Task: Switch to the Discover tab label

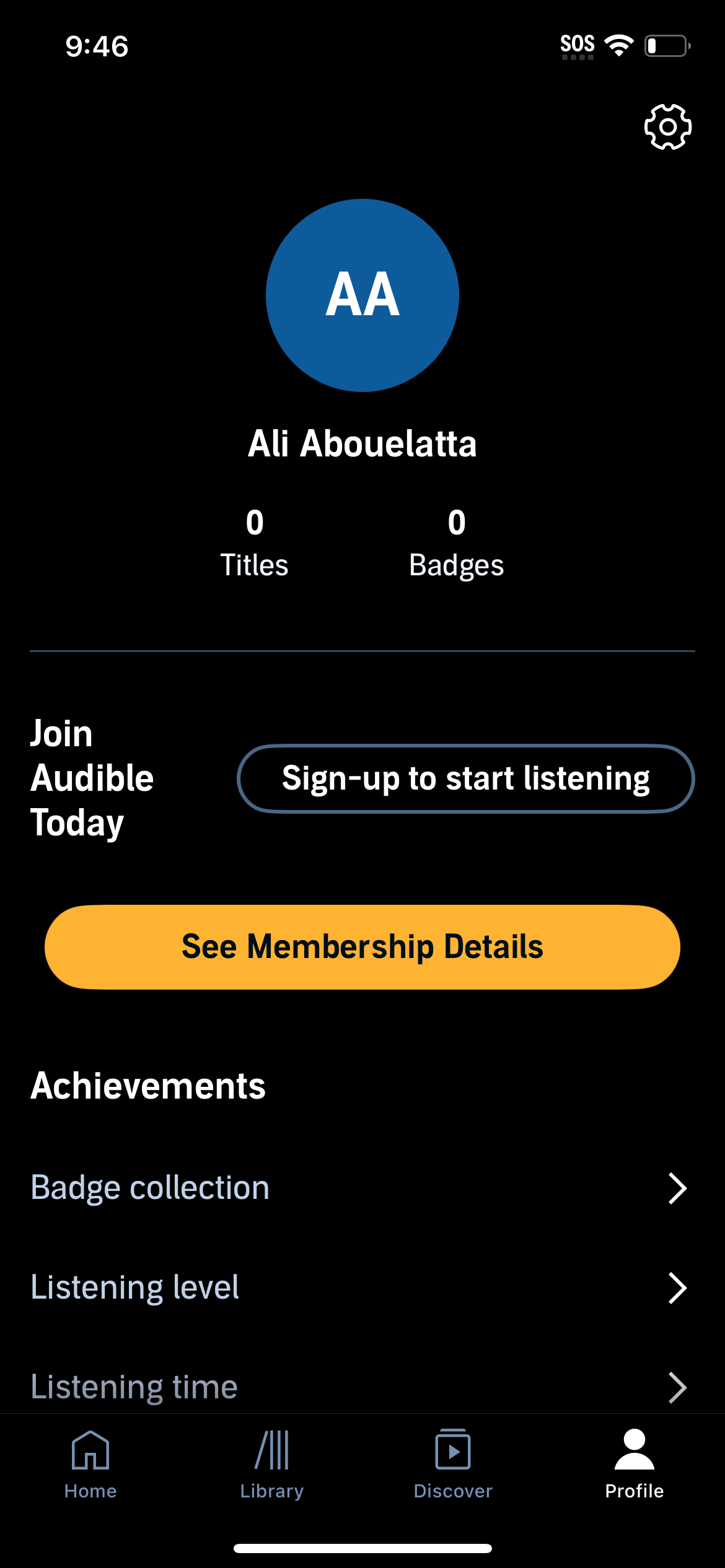Action: 452,1491
